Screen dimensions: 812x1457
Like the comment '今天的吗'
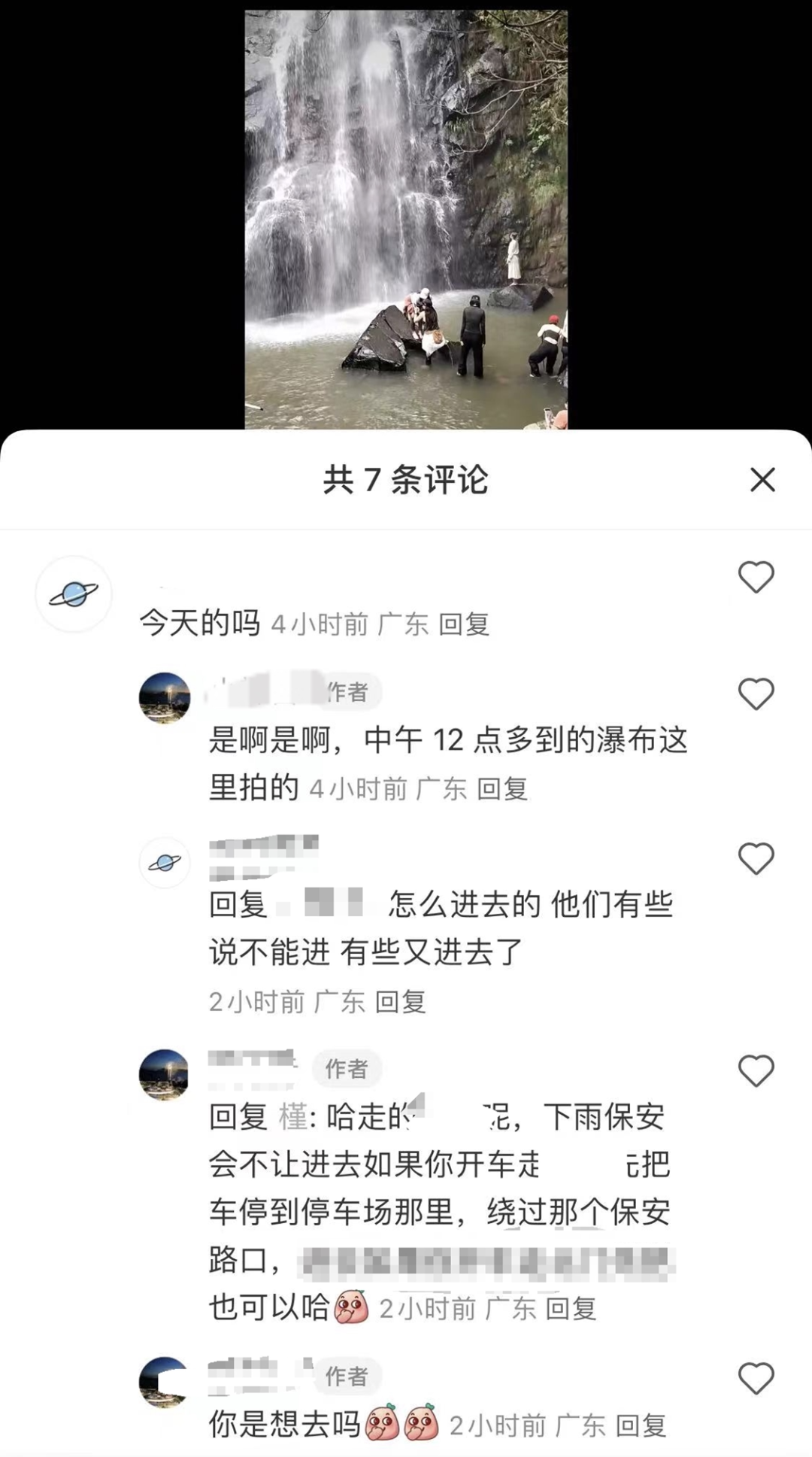point(756,578)
